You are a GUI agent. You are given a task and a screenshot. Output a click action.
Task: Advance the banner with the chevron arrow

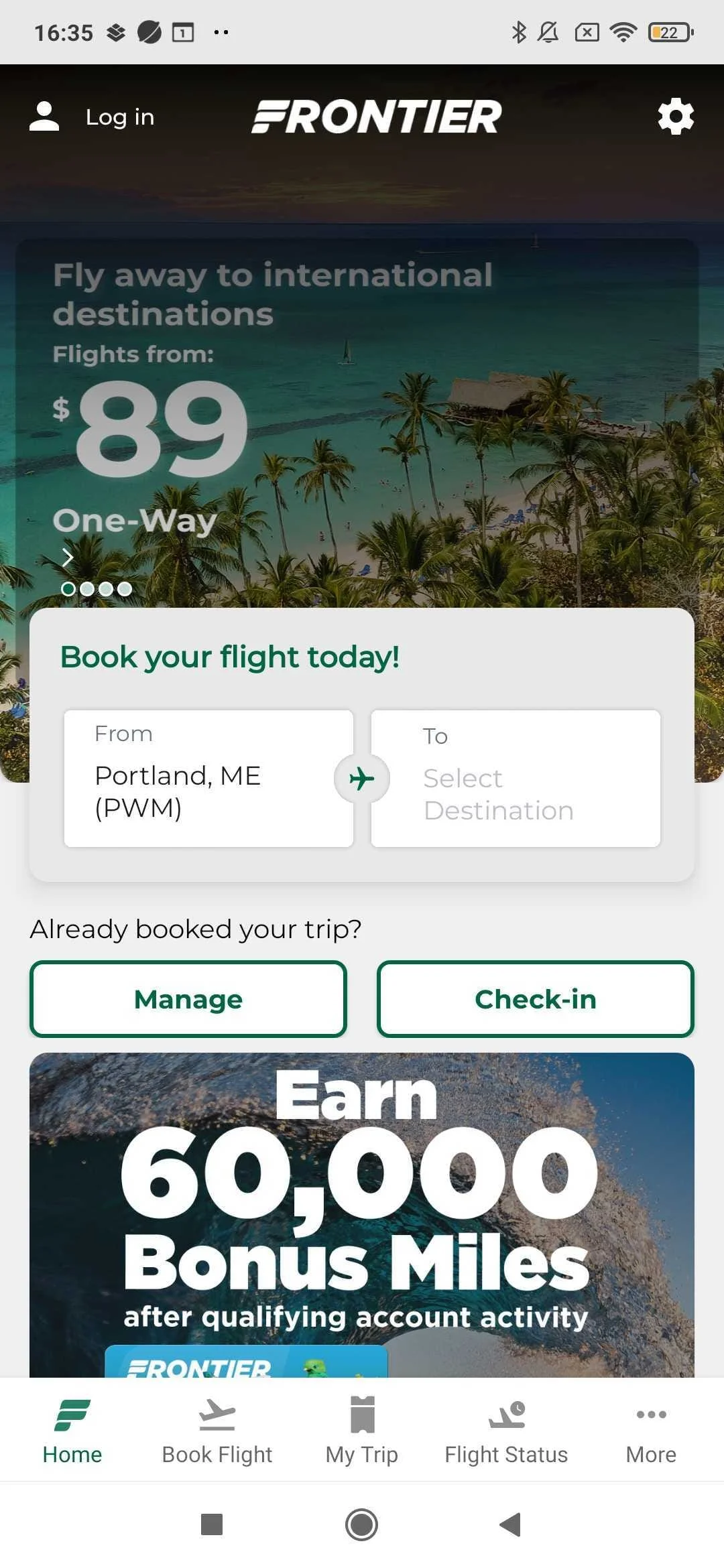pyautogui.click(x=68, y=557)
